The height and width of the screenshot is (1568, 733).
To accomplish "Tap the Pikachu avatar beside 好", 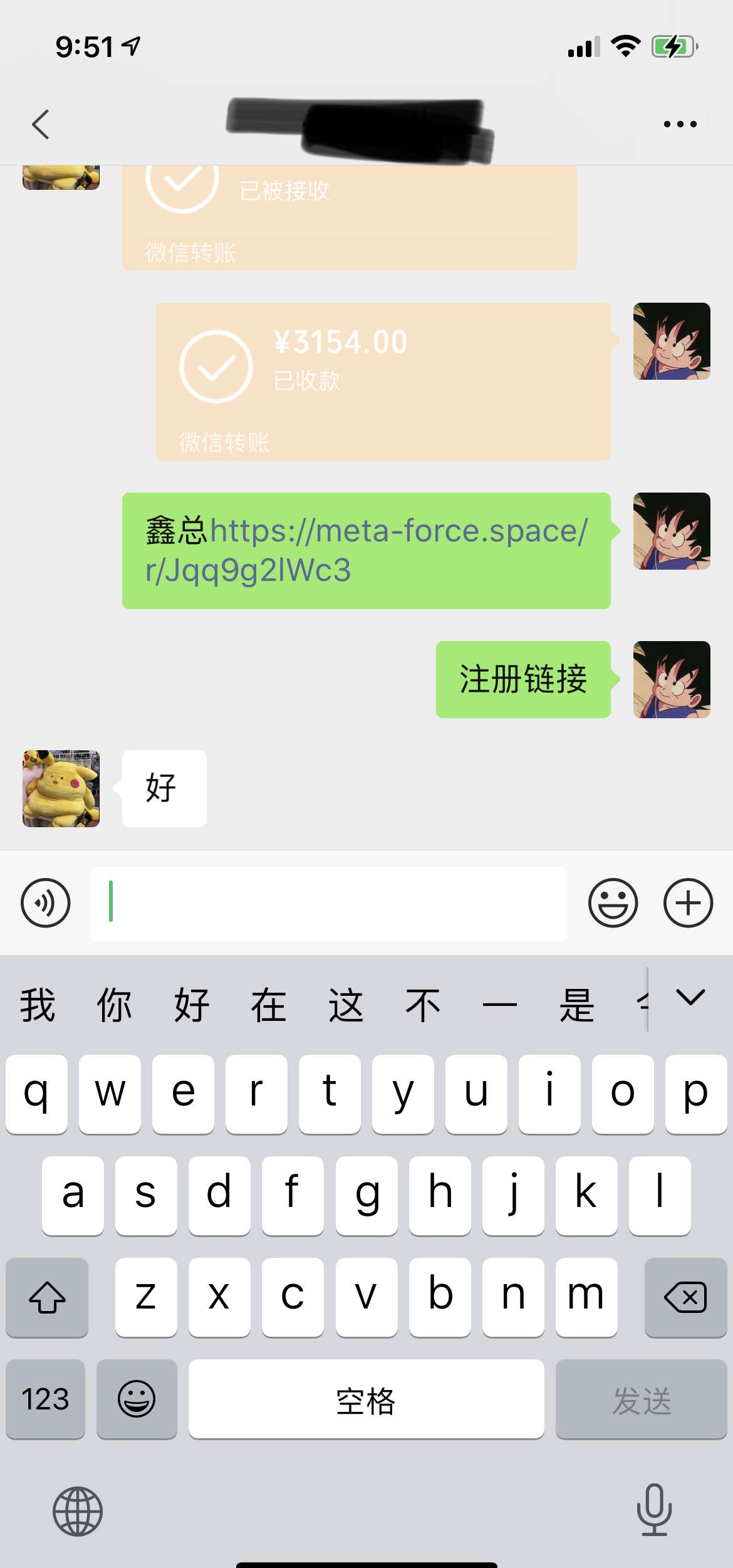I will click(x=61, y=788).
